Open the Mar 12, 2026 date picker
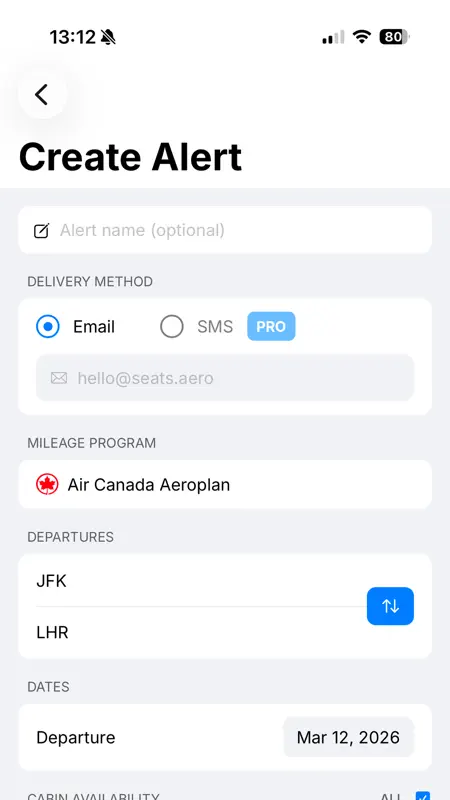 coord(348,737)
